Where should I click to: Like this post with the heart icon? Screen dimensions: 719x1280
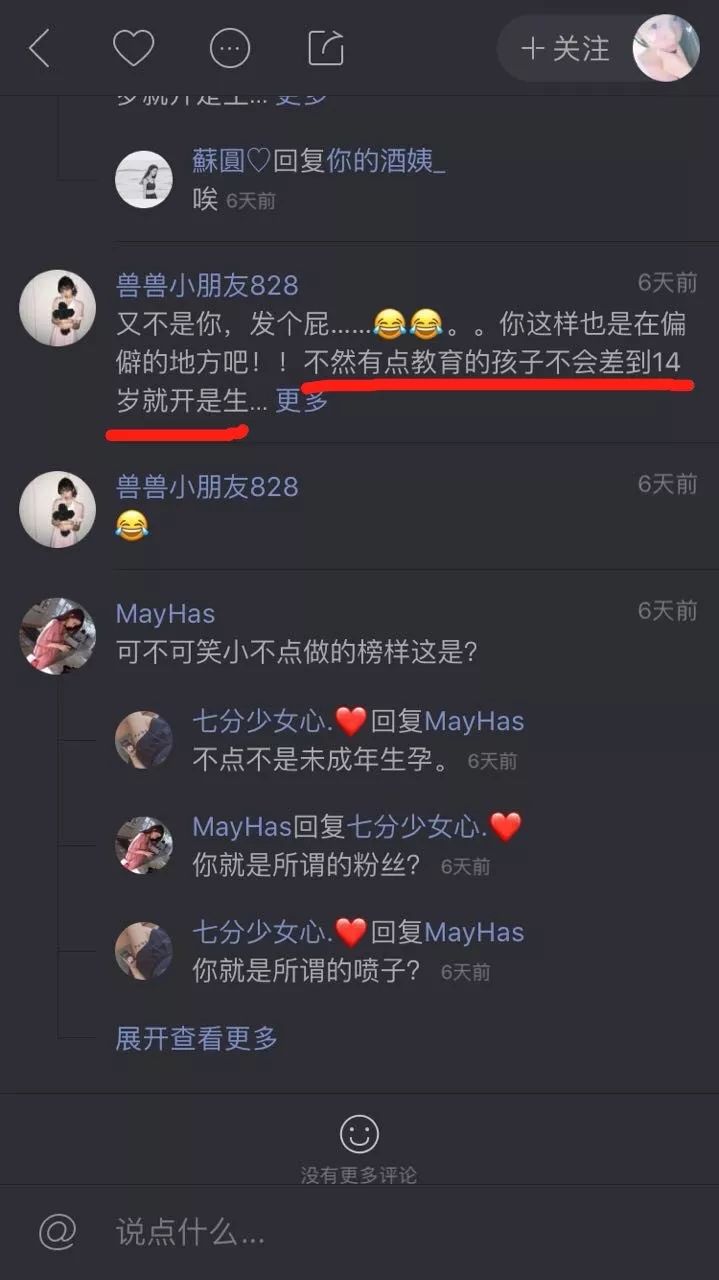pos(133,48)
